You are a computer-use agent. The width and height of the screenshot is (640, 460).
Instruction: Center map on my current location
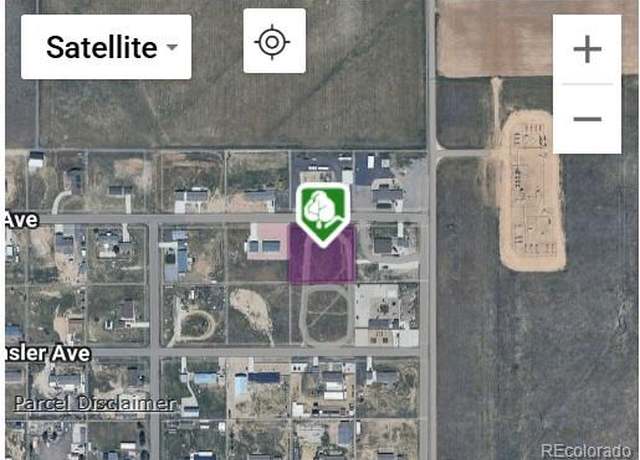(x=274, y=42)
